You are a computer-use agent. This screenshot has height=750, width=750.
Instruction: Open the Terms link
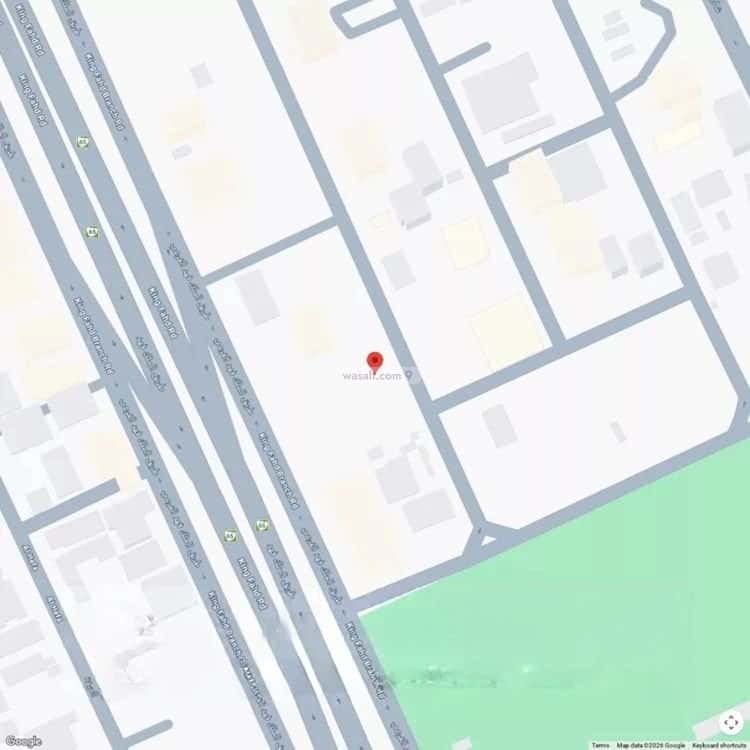(600, 745)
